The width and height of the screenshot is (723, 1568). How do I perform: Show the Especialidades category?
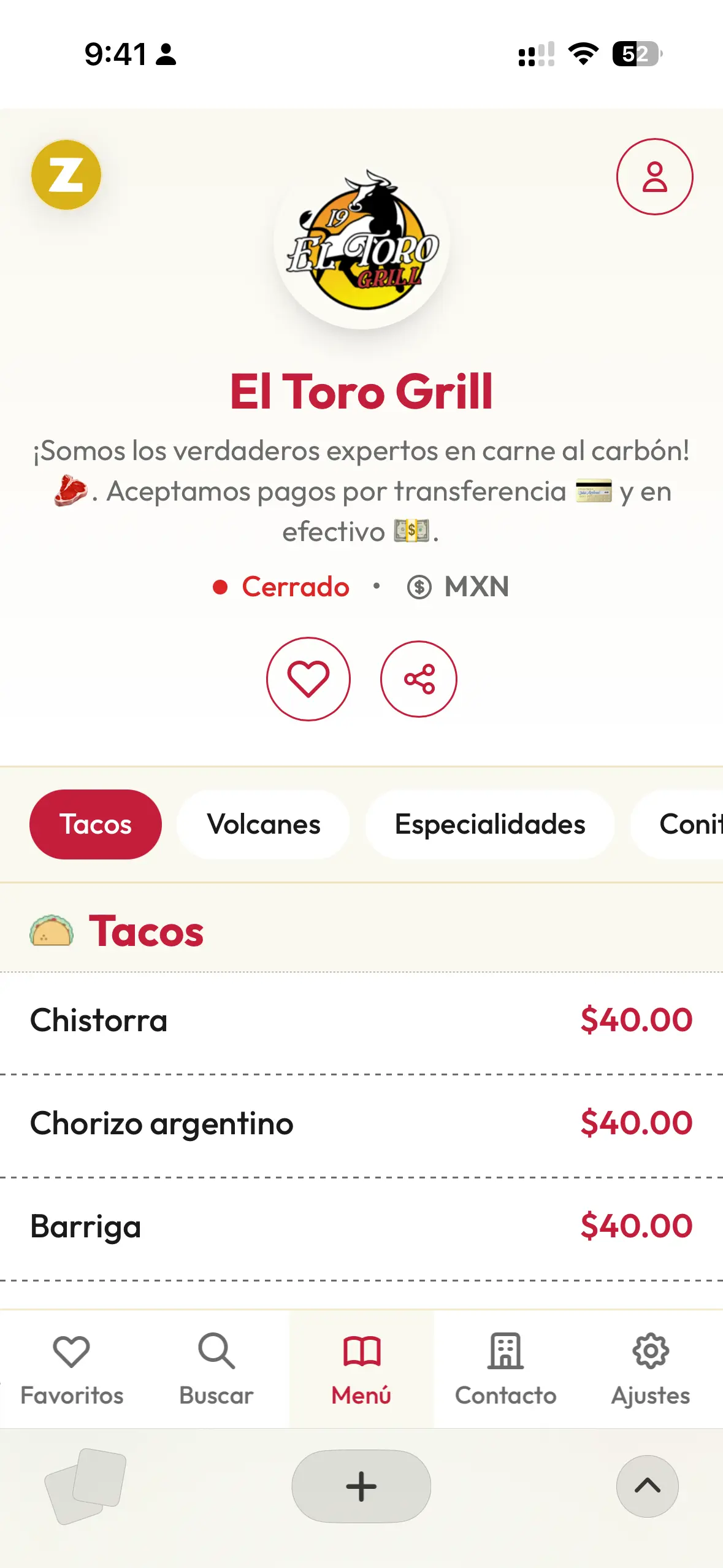point(489,824)
